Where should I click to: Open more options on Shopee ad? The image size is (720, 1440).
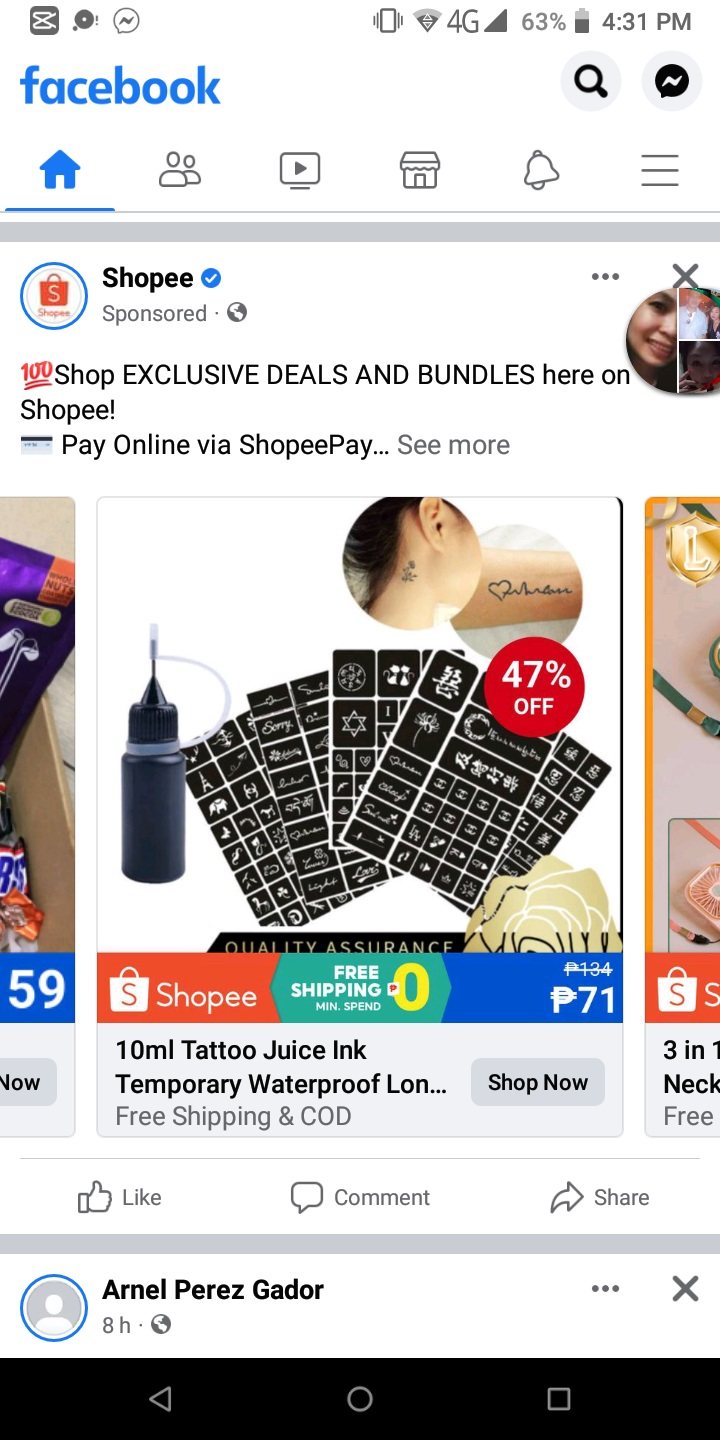(x=605, y=277)
